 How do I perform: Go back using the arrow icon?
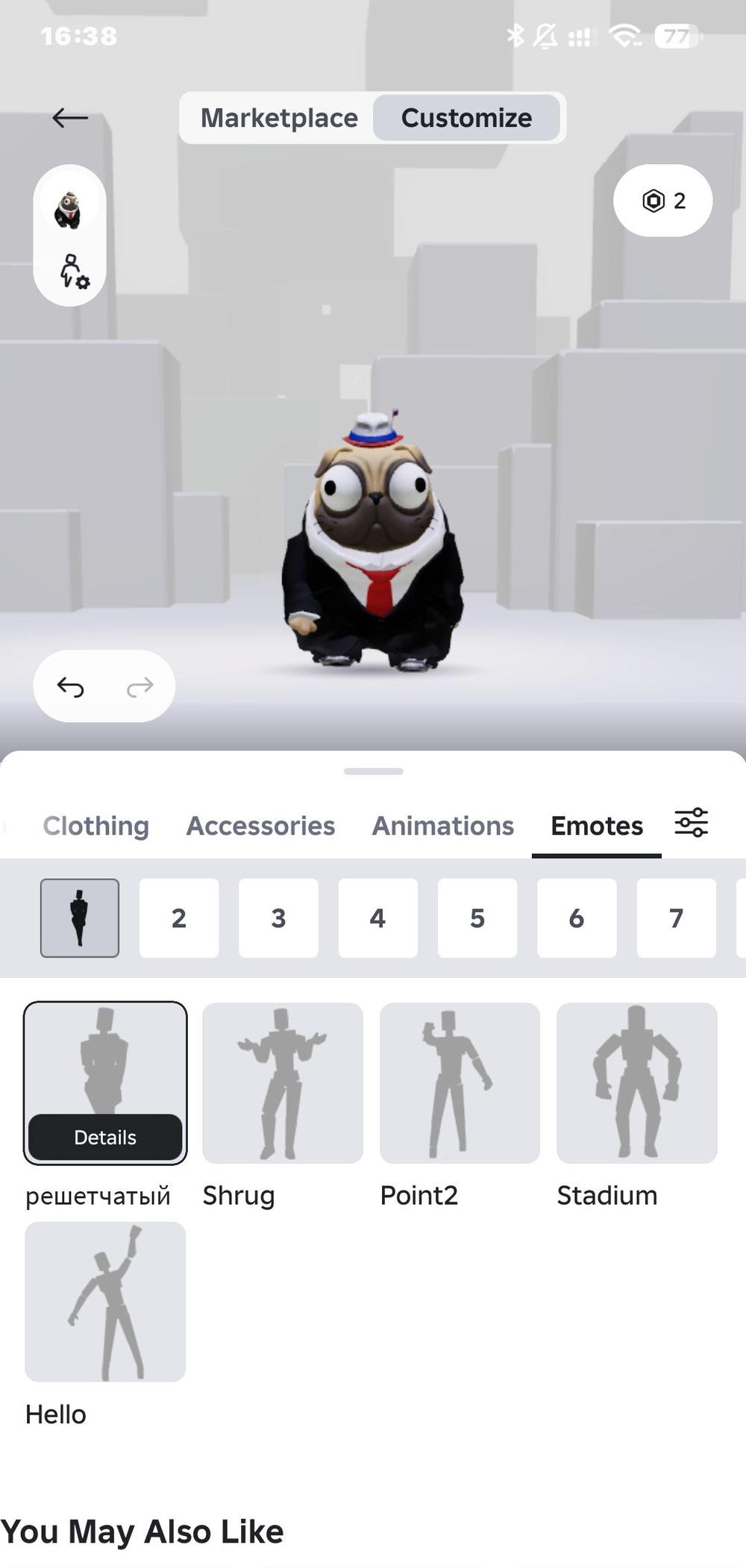(70, 118)
